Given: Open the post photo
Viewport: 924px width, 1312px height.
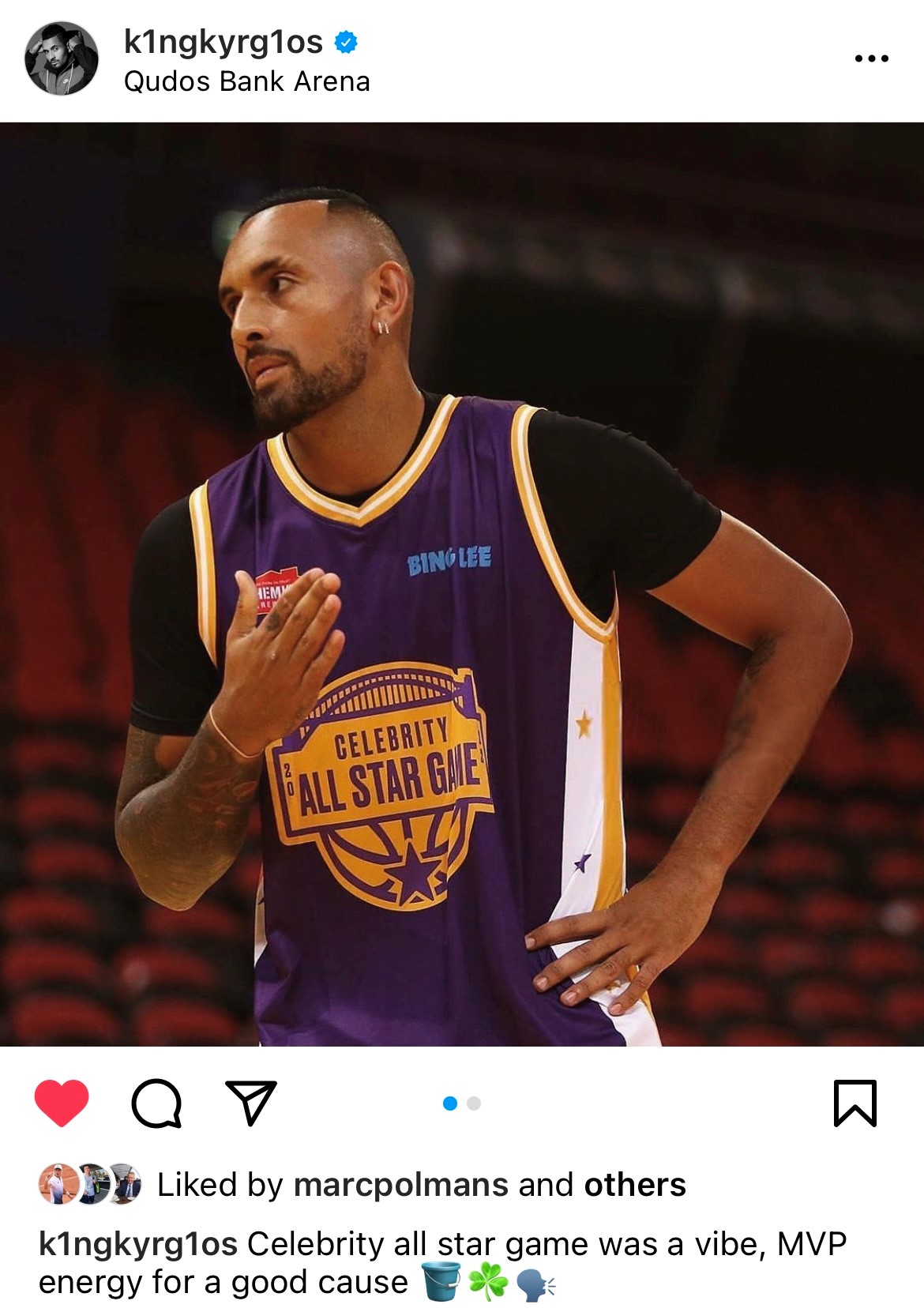Looking at the screenshot, I should (x=462, y=585).
